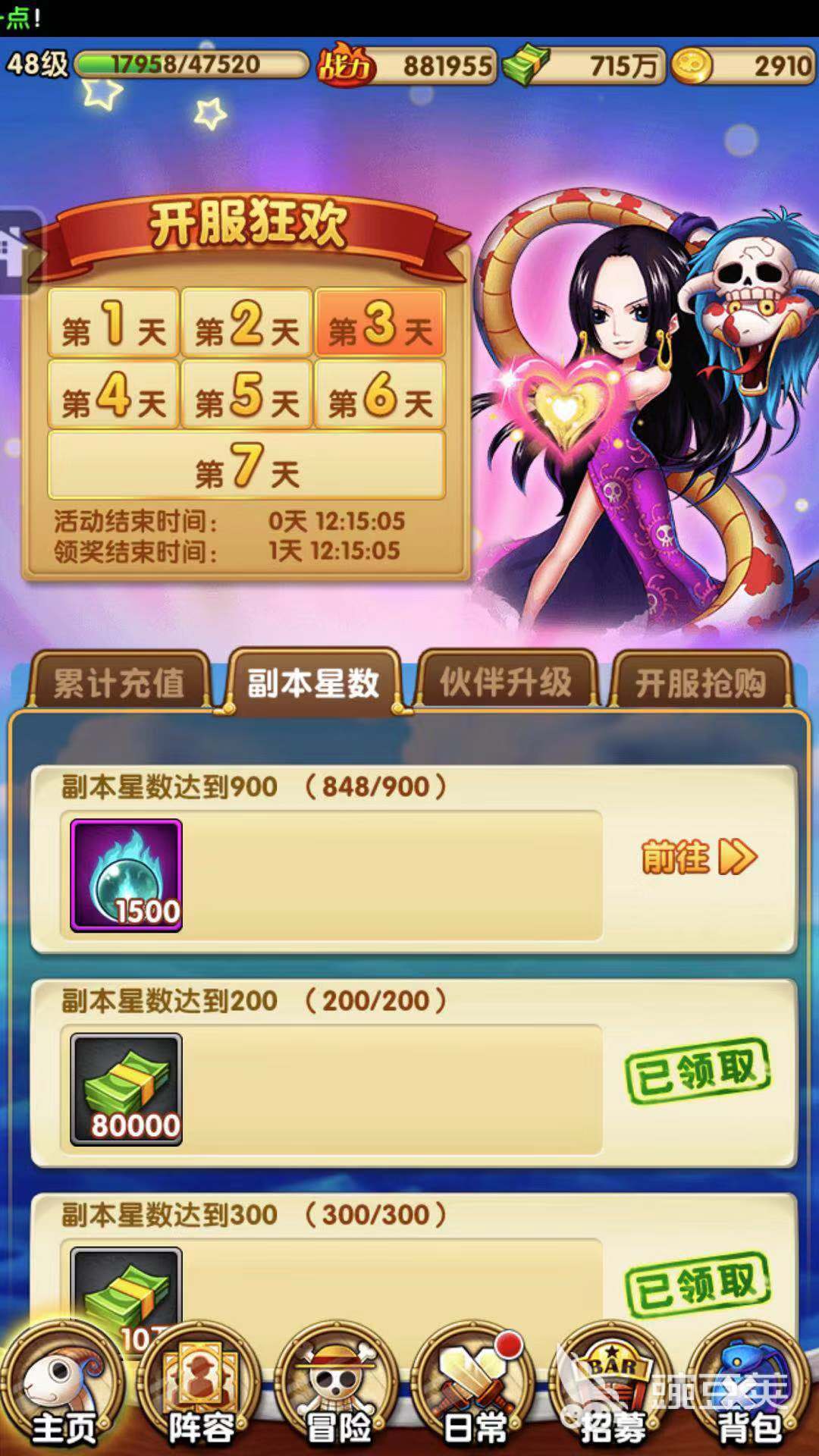Open the 日常 daily navigation item

click(475, 1389)
